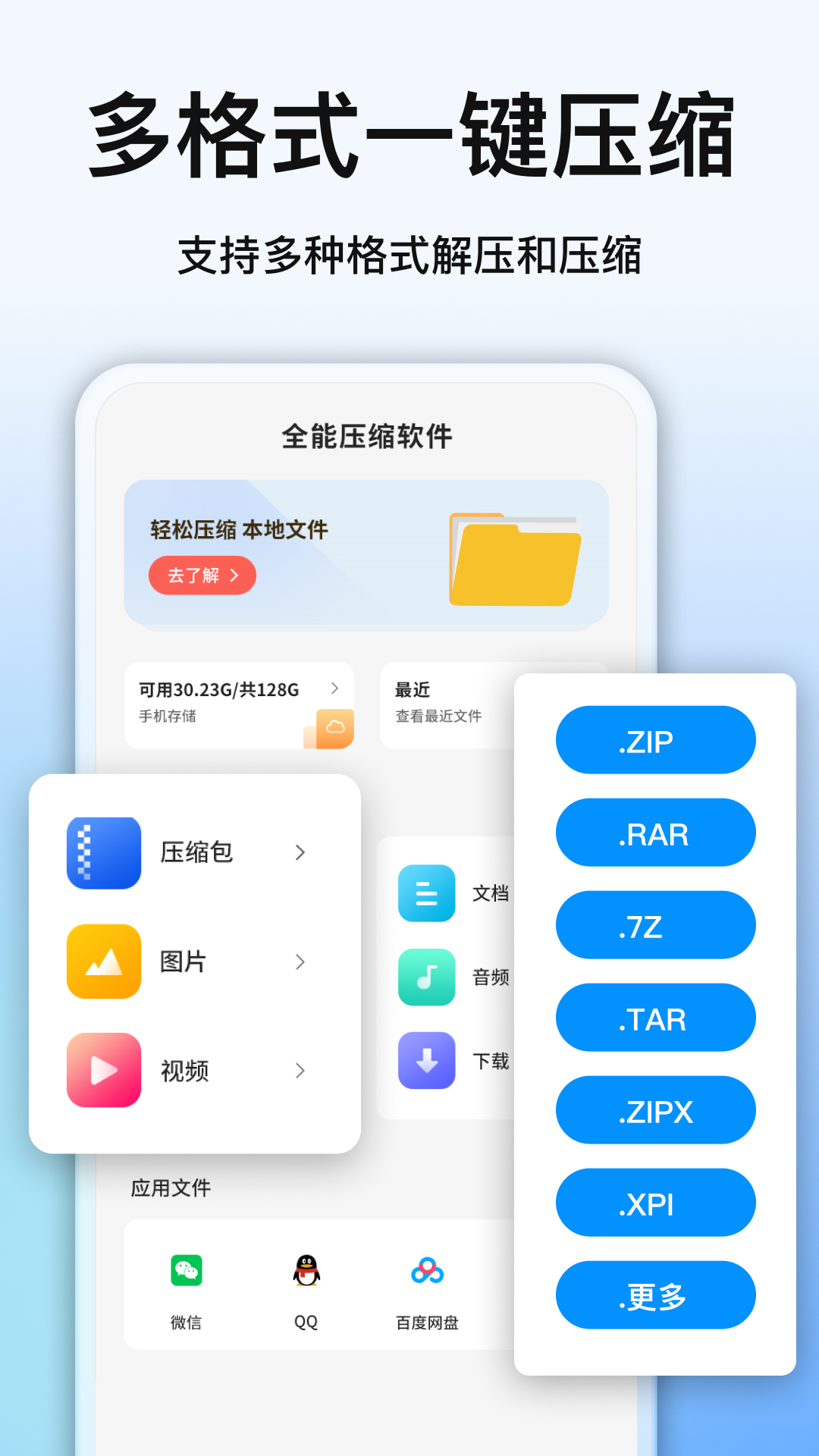Click the .更多 more formats pill

pos(655,1295)
